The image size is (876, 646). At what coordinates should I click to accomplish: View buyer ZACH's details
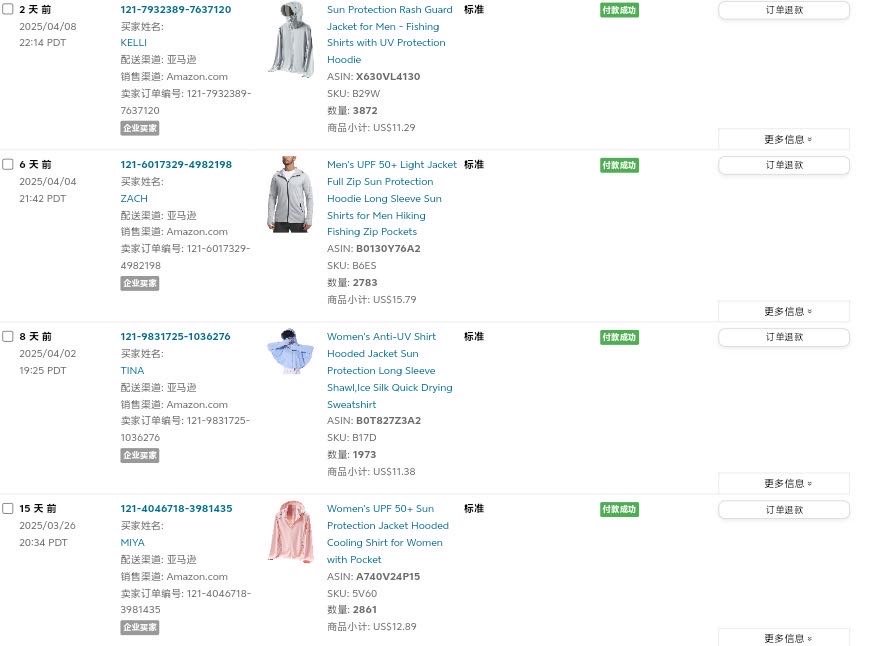(x=133, y=198)
